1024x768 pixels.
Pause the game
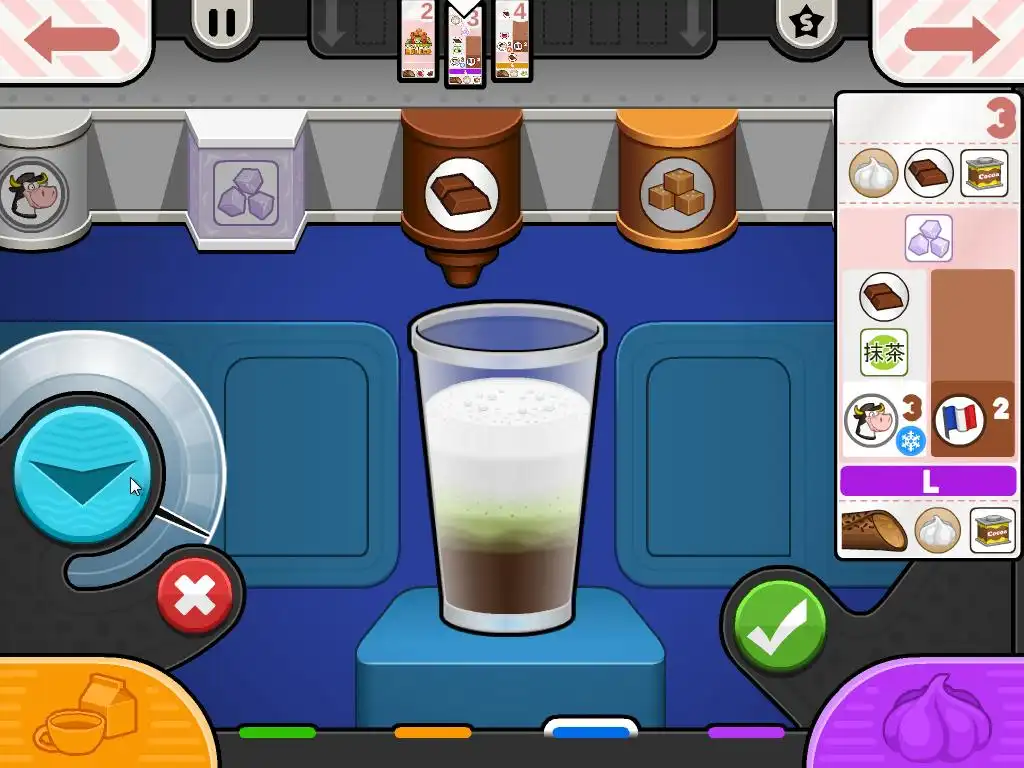(222, 24)
